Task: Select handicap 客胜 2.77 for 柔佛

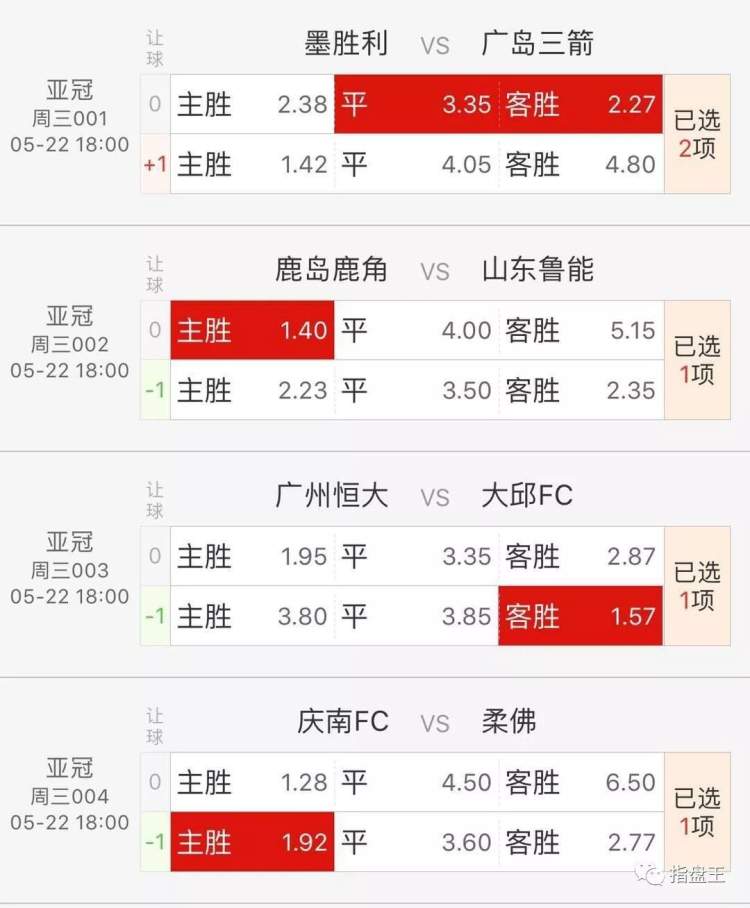Action: point(580,842)
